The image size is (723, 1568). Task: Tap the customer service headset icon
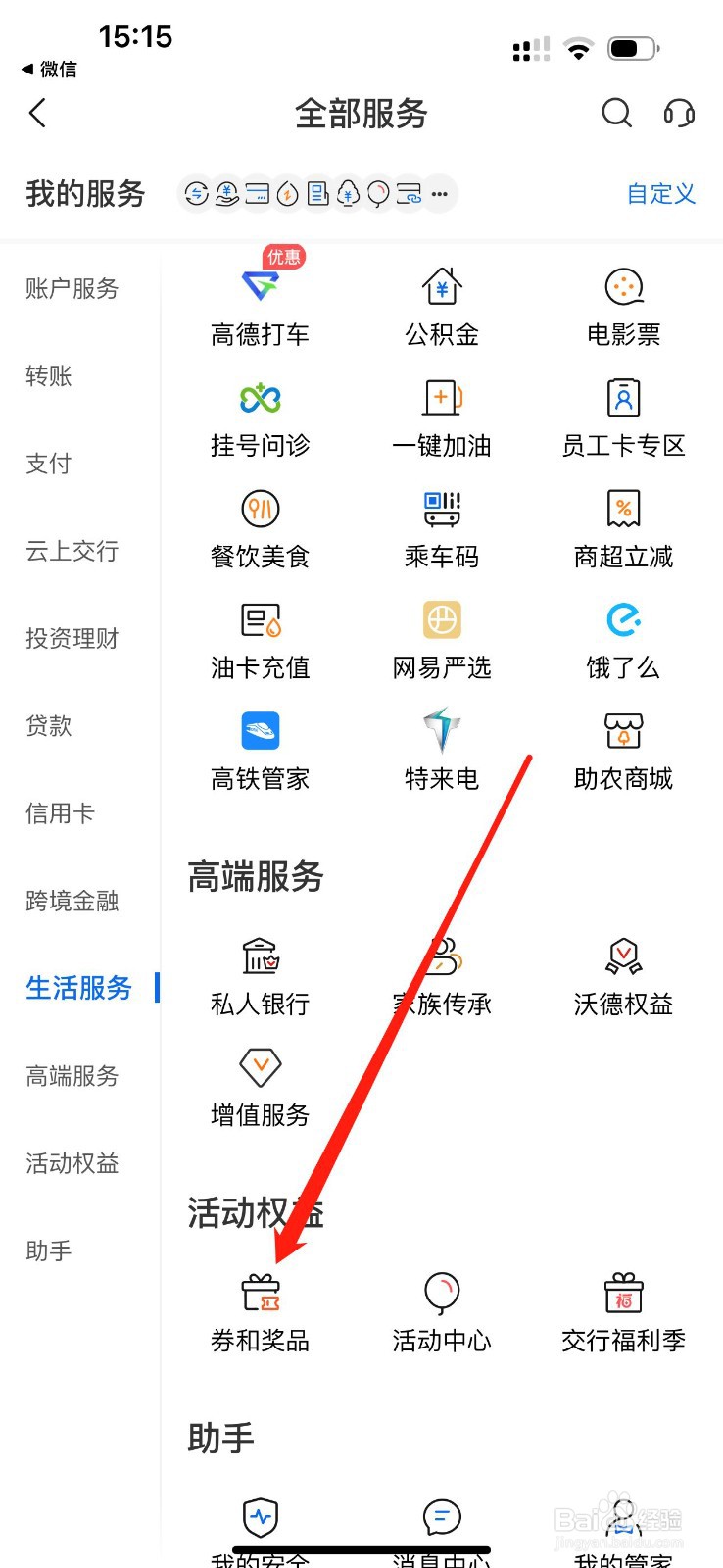click(x=679, y=114)
